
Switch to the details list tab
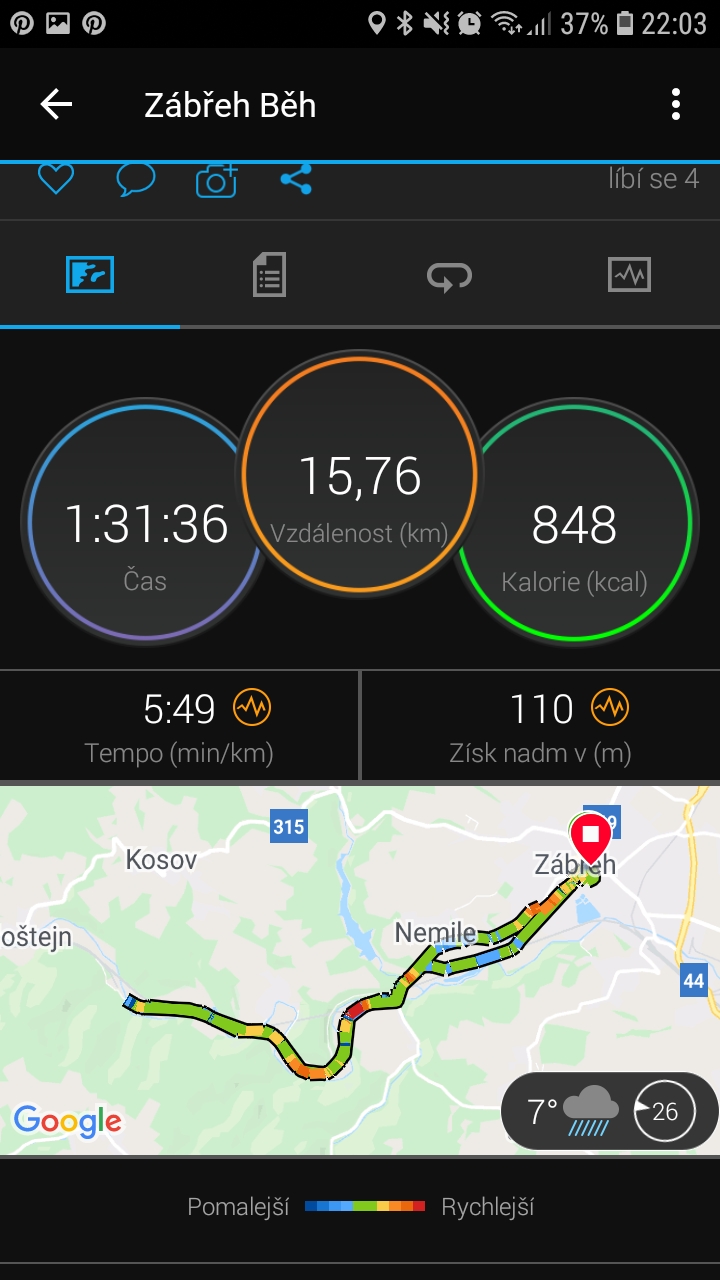coord(269,274)
